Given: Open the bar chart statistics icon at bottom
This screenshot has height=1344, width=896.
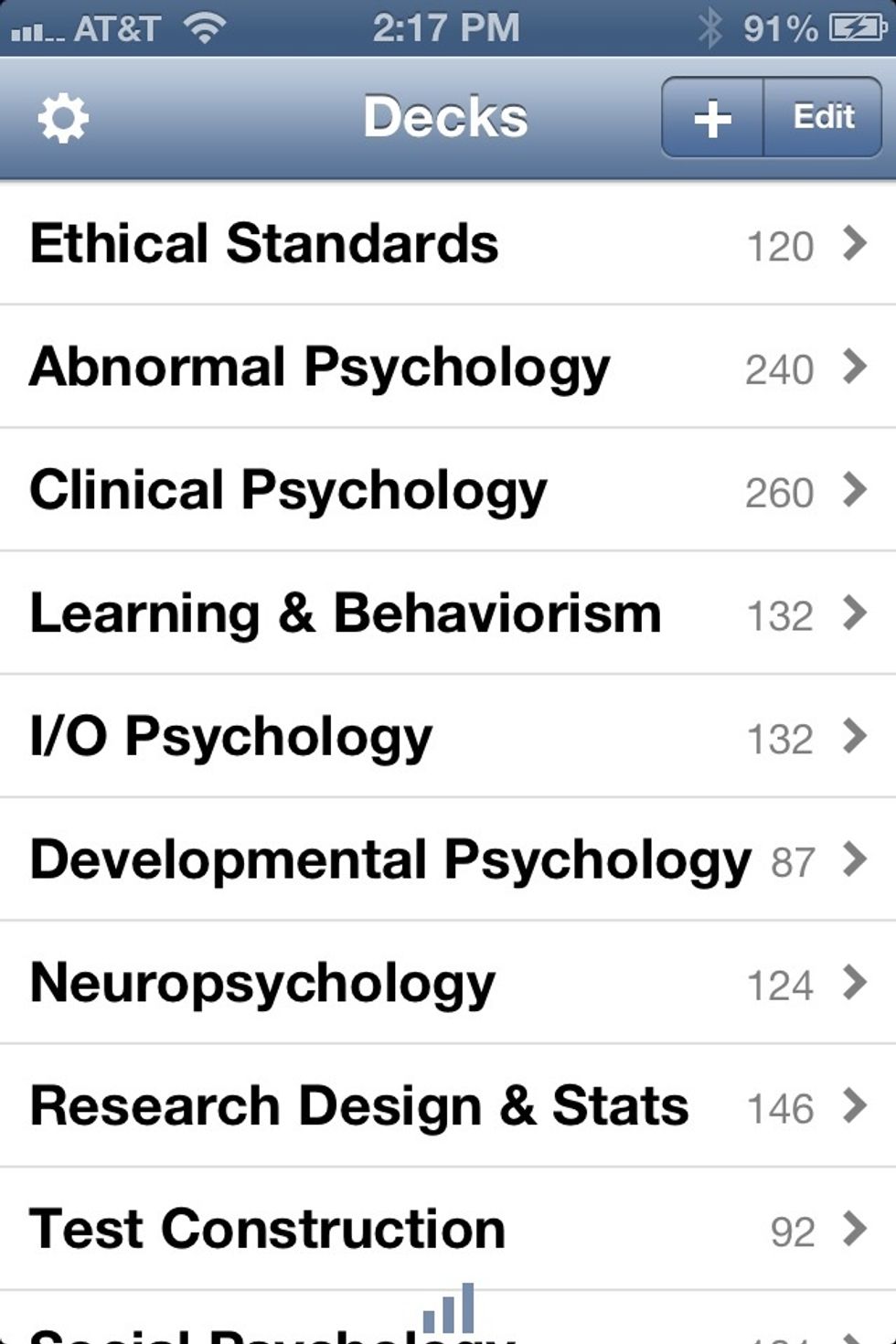Looking at the screenshot, I should point(448,1308).
